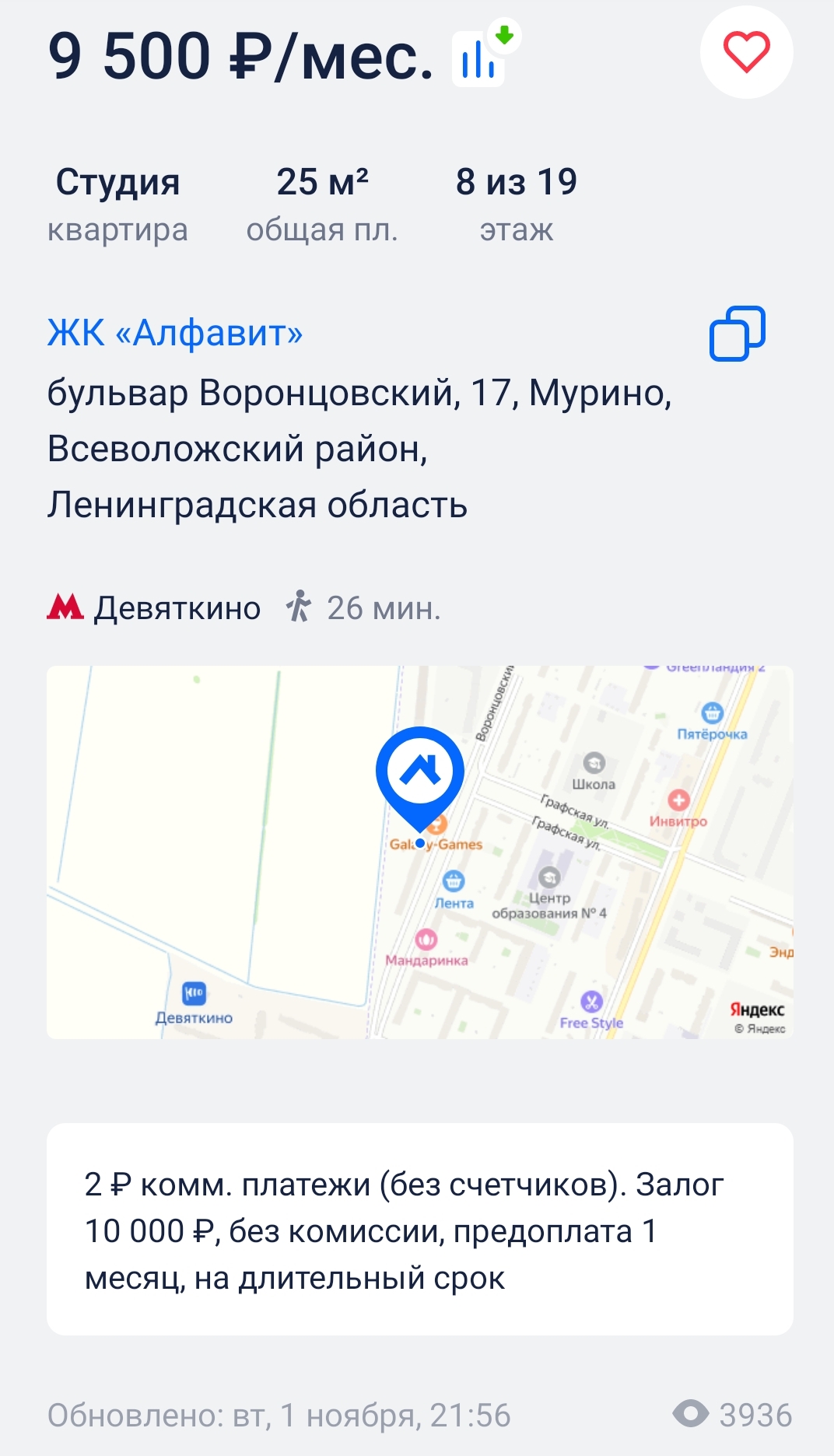
Task: Copy the address to clipboard
Action: [x=737, y=334]
